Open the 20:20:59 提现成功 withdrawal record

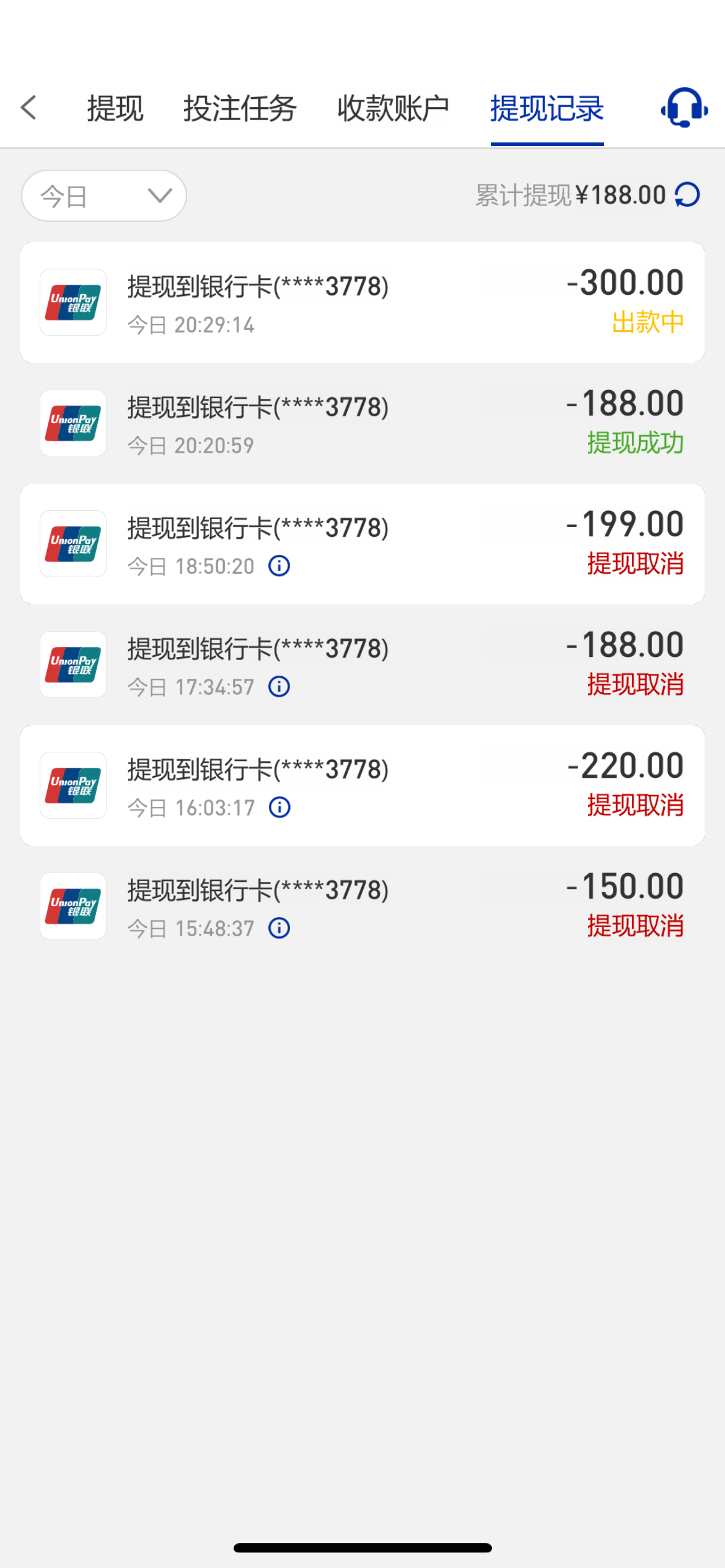(362, 423)
